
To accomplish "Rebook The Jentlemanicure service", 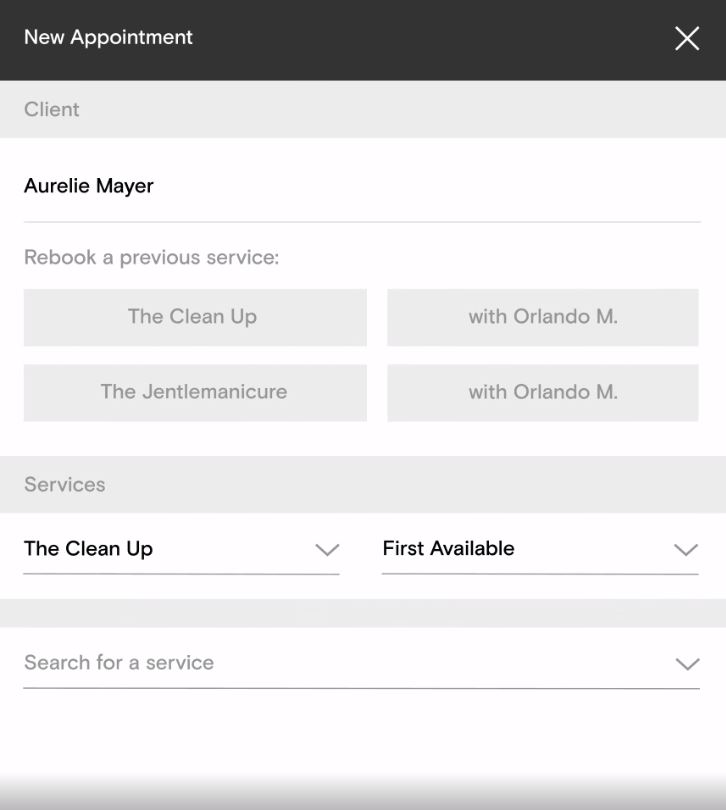I will click(x=194, y=392).
